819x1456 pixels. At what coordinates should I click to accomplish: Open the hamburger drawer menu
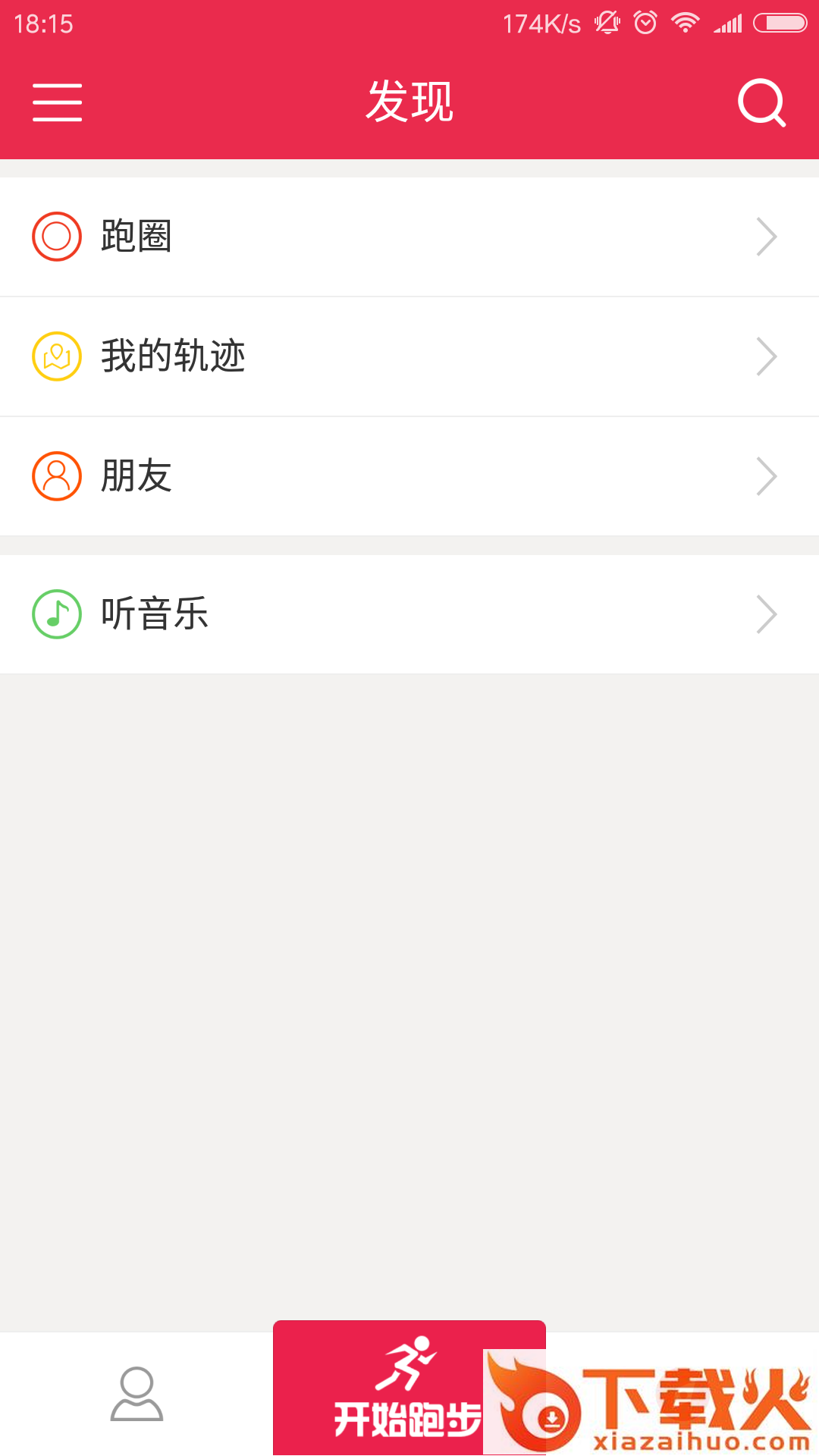pyautogui.click(x=58, y=102)
